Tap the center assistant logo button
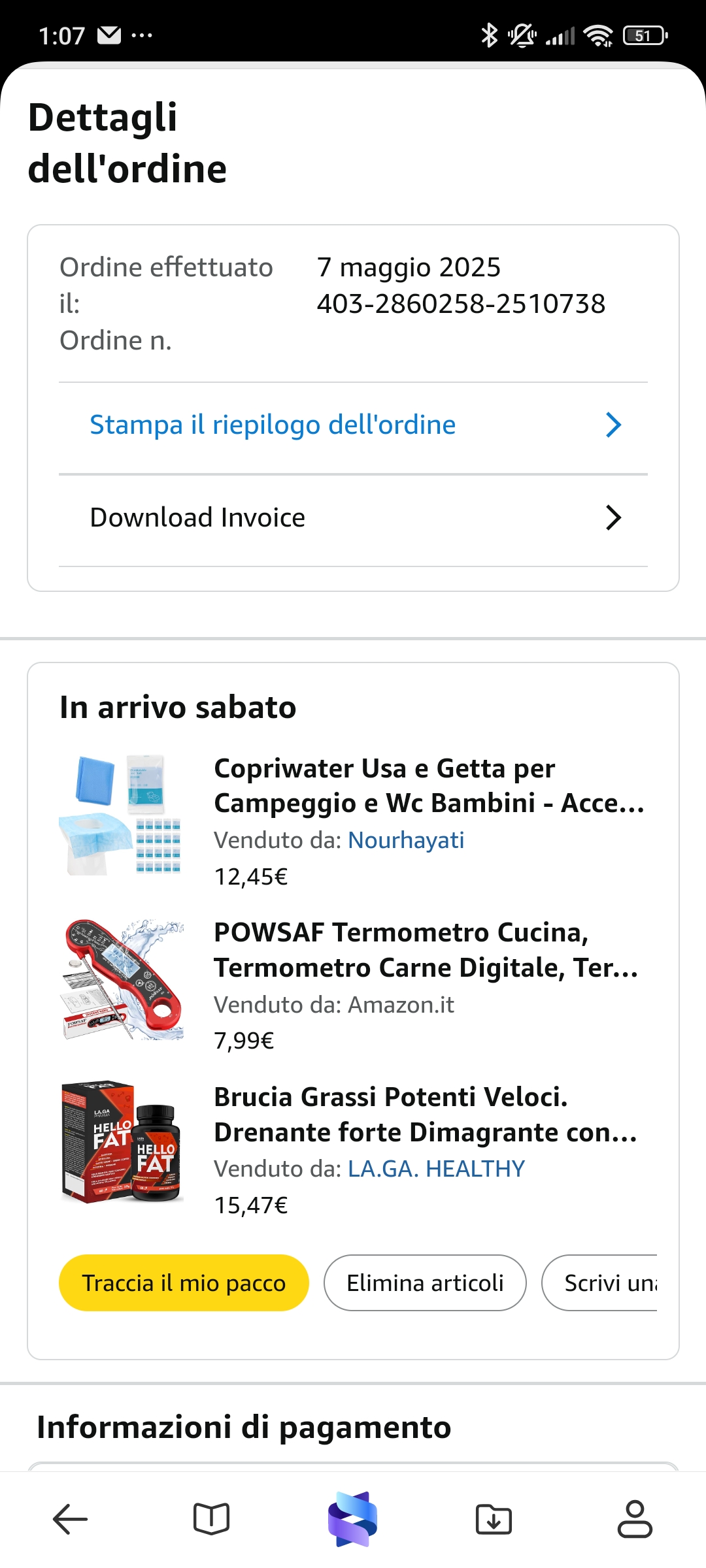The width and height of the screenshot is (706, 1568). tap(353, 1519)
